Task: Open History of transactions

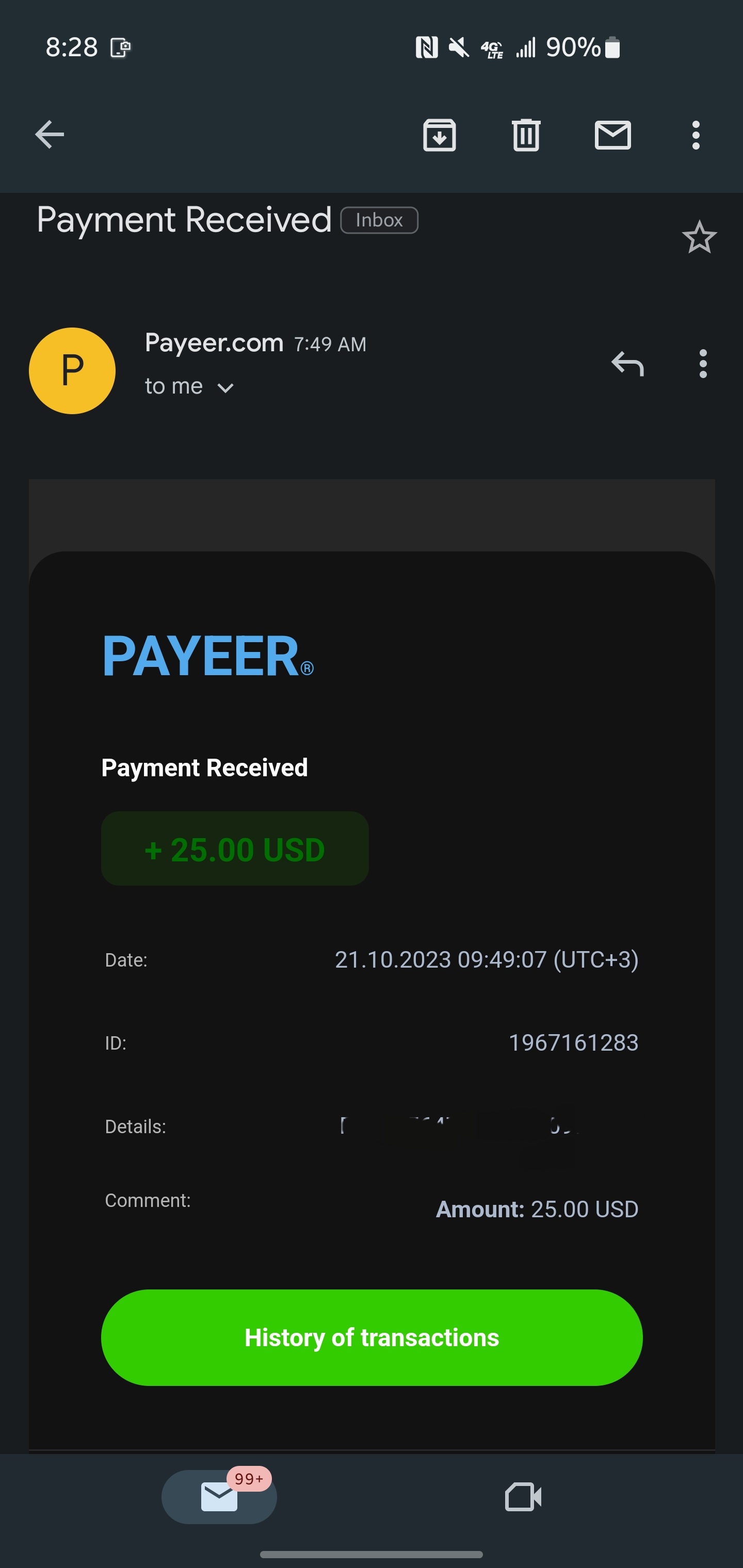Action: [x=372, y=1338]
